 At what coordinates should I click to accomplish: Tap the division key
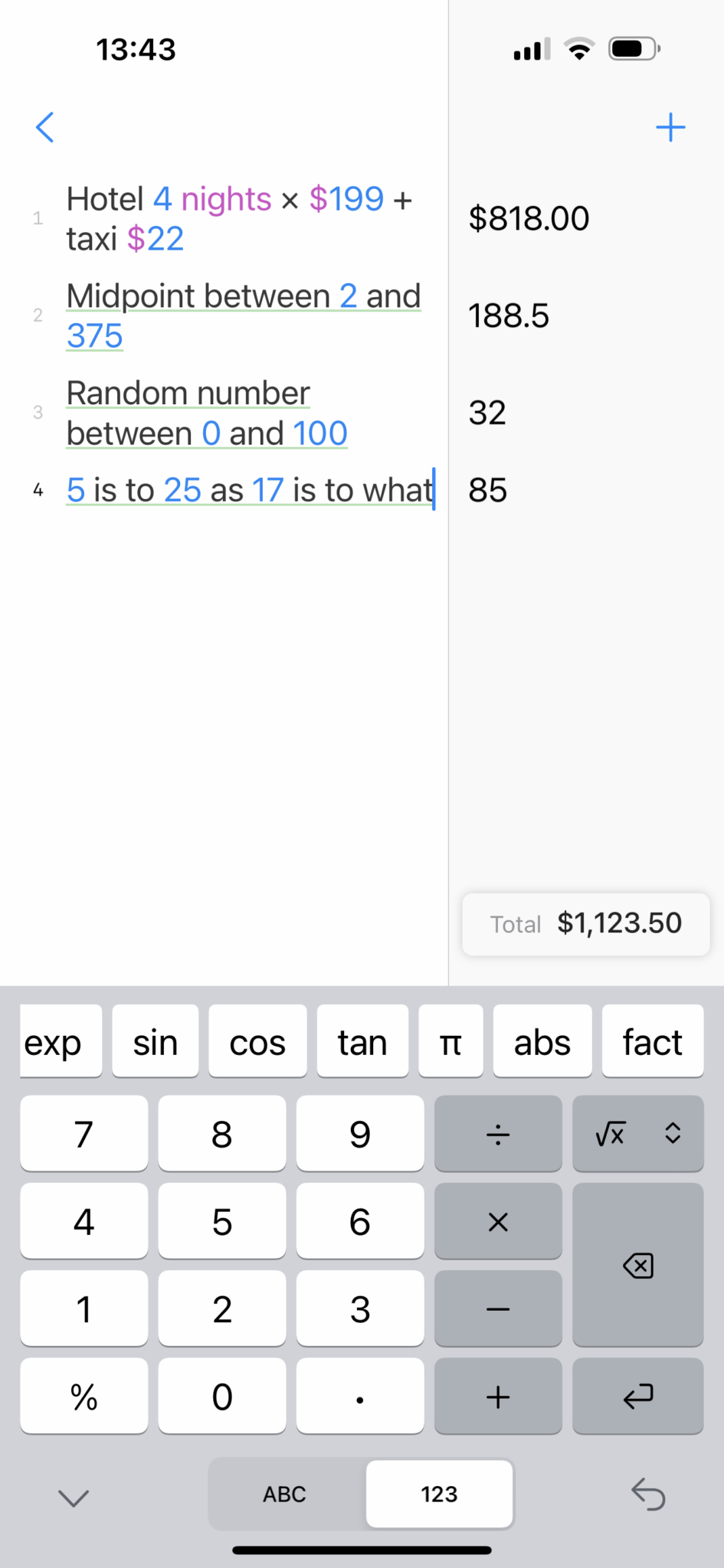click(498, 1133)
